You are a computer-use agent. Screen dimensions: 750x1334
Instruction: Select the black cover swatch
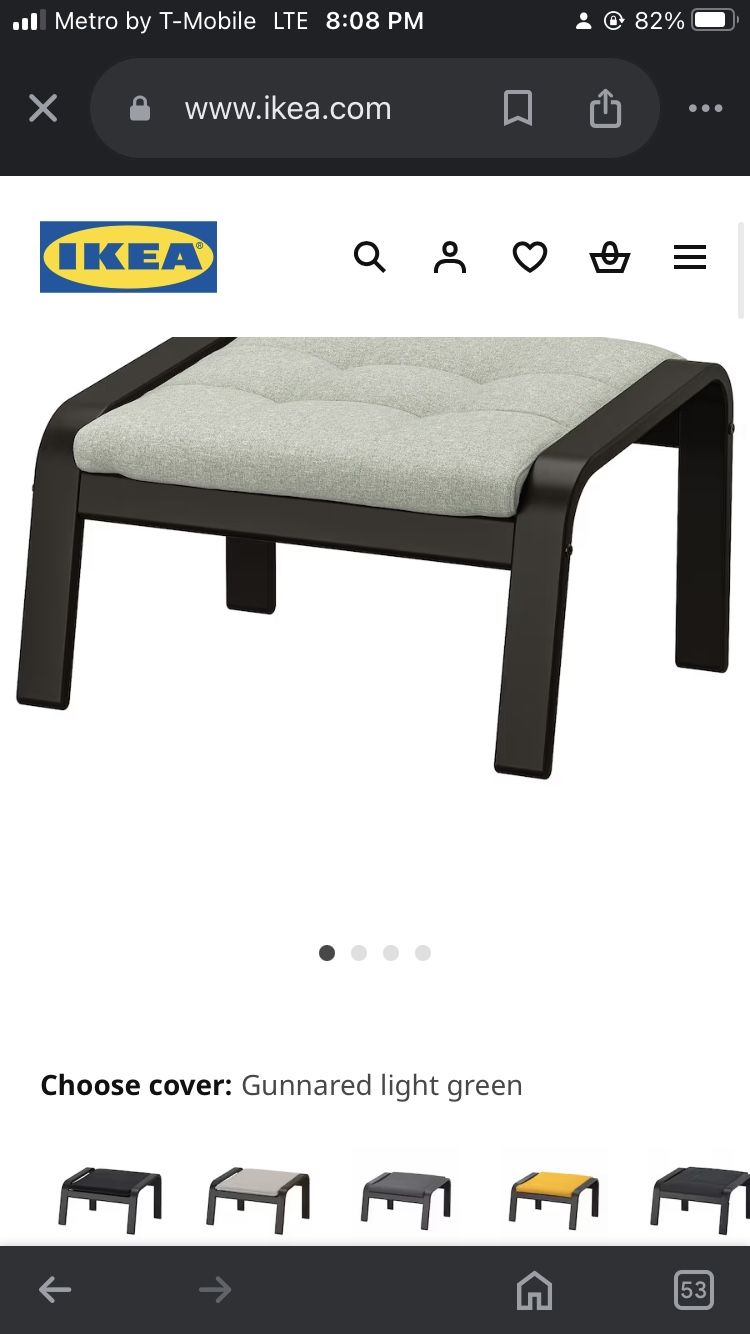pyautogui.click(x=110, y=1198)
